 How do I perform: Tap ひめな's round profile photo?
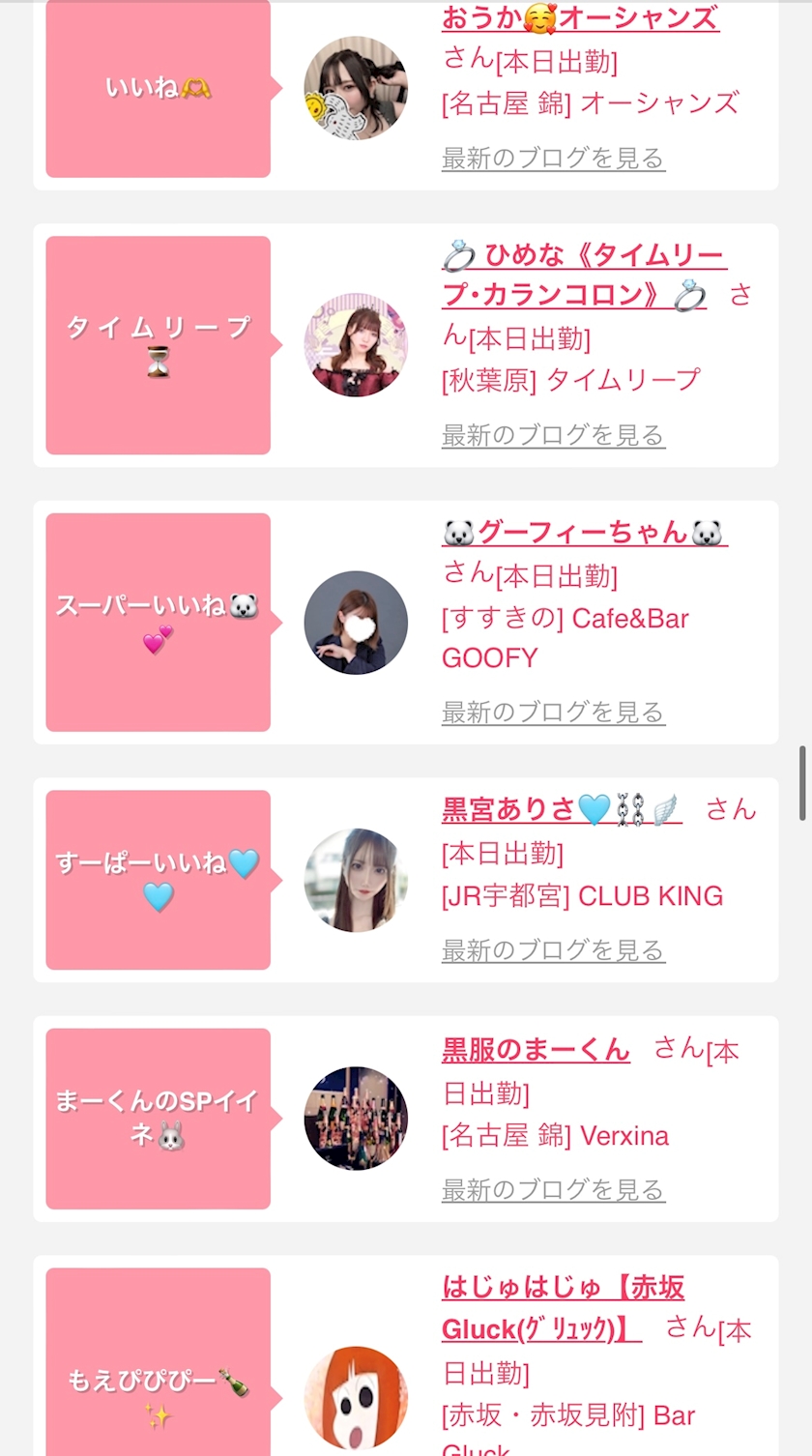(356, 345)
